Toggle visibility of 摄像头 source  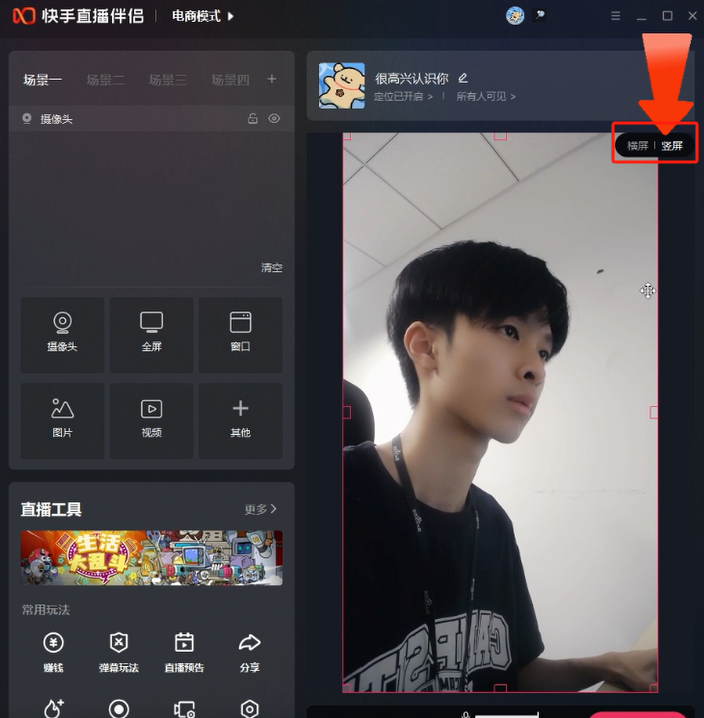click(x=273, y=119)
